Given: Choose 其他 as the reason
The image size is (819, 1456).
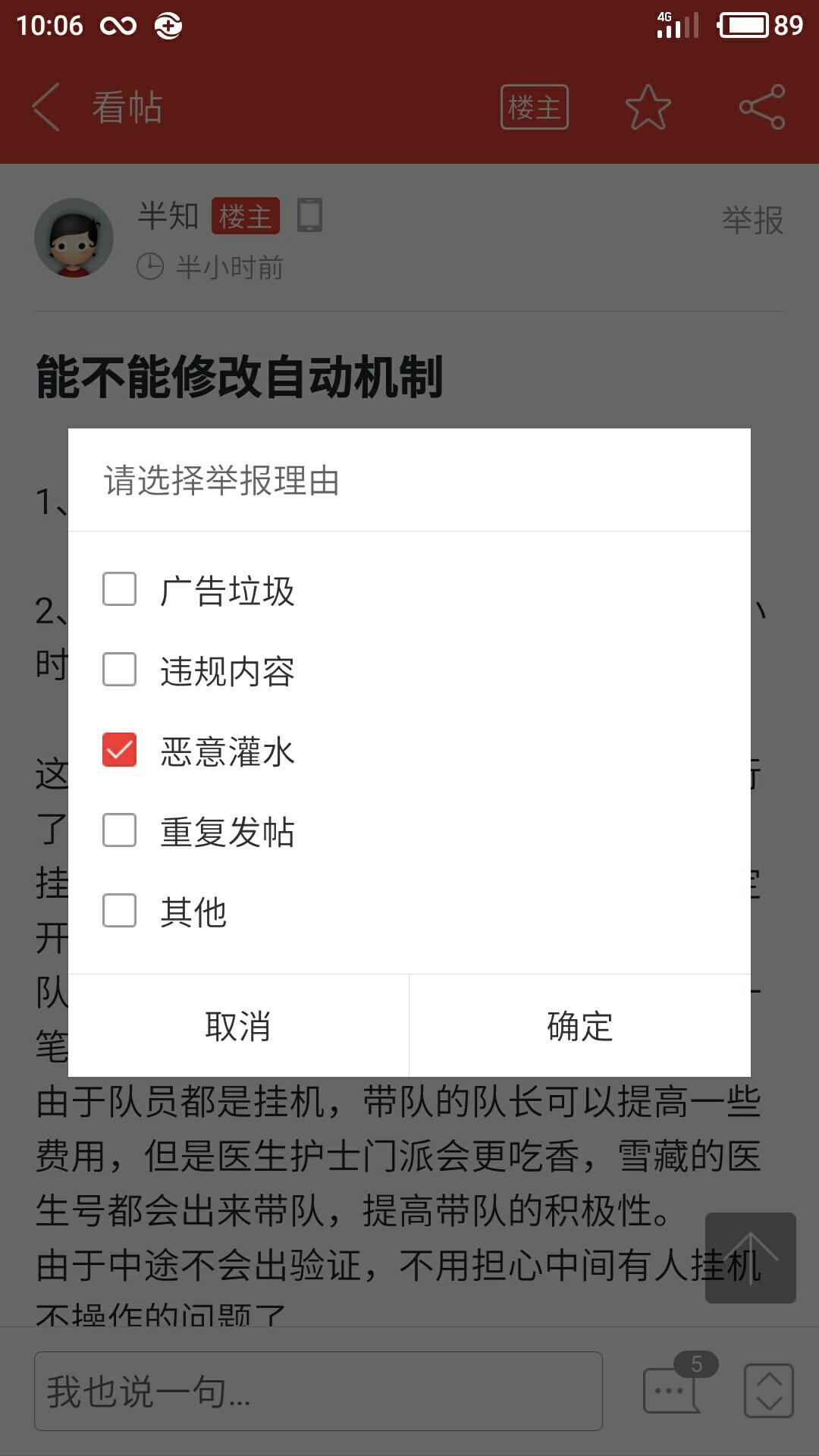Looking at the screenshot, I should [120, 911].
